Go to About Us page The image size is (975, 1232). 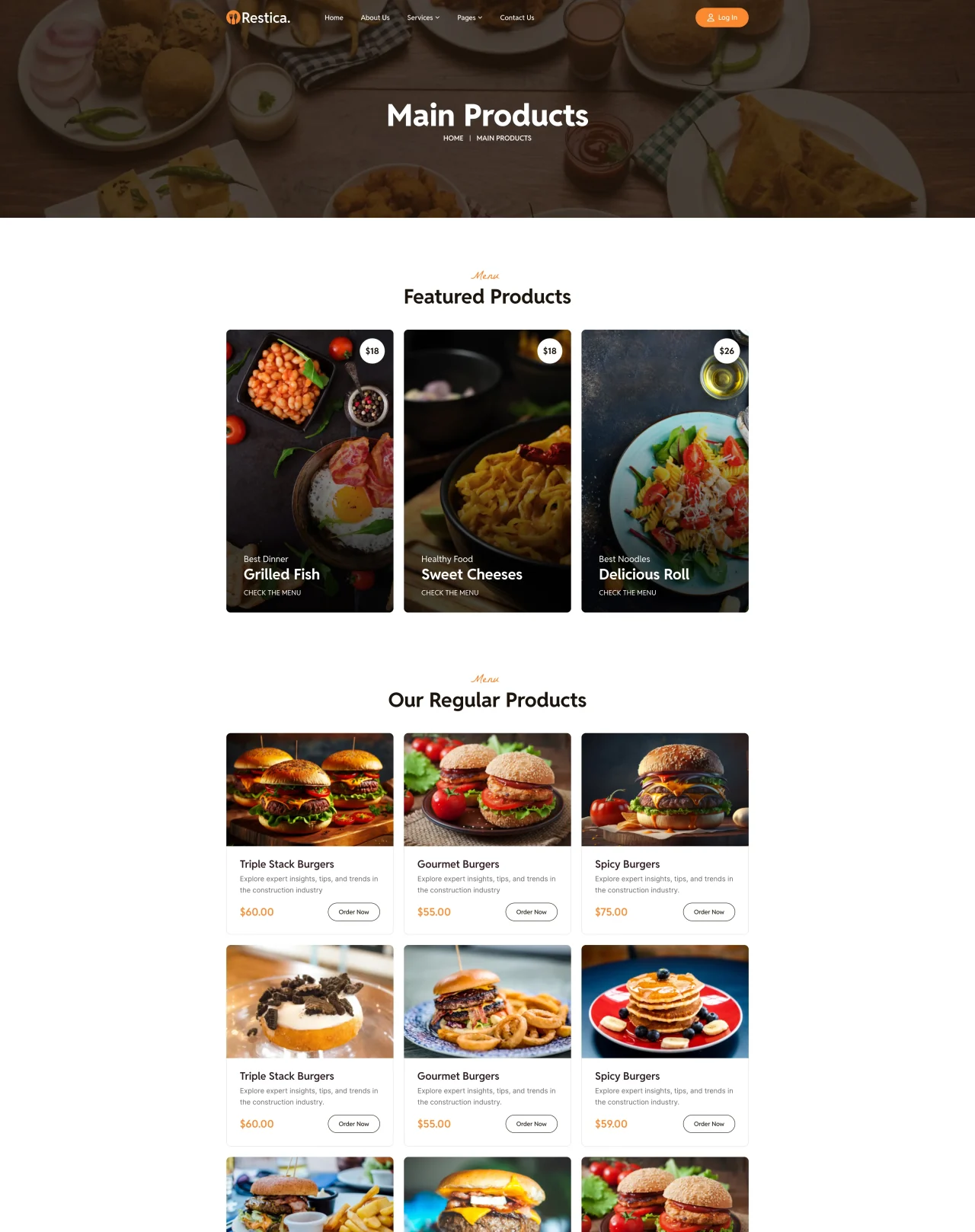(x=375, y=18)
